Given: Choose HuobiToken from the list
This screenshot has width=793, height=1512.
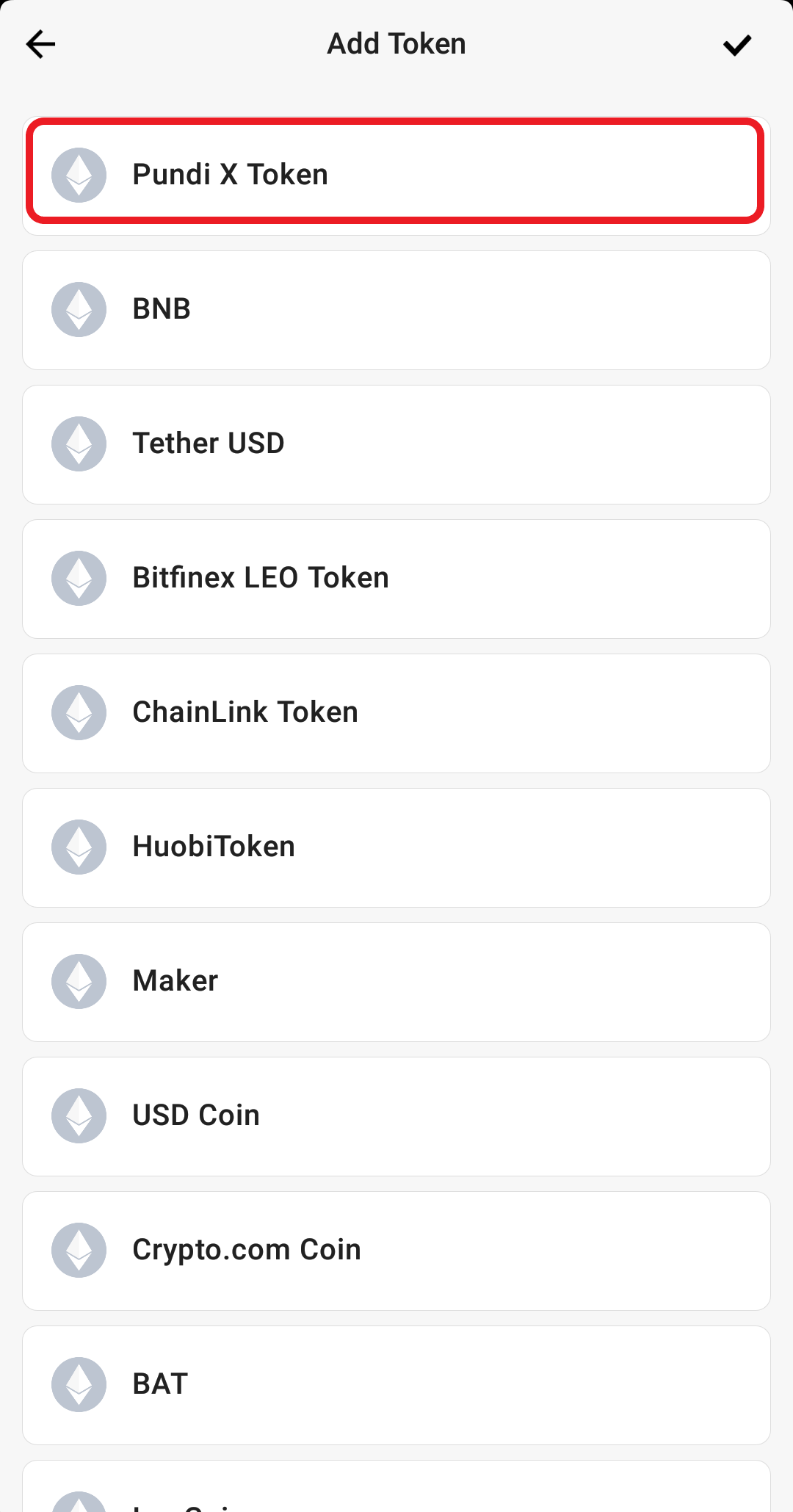Looking at the screenshot, I should (x=396, y=847).
